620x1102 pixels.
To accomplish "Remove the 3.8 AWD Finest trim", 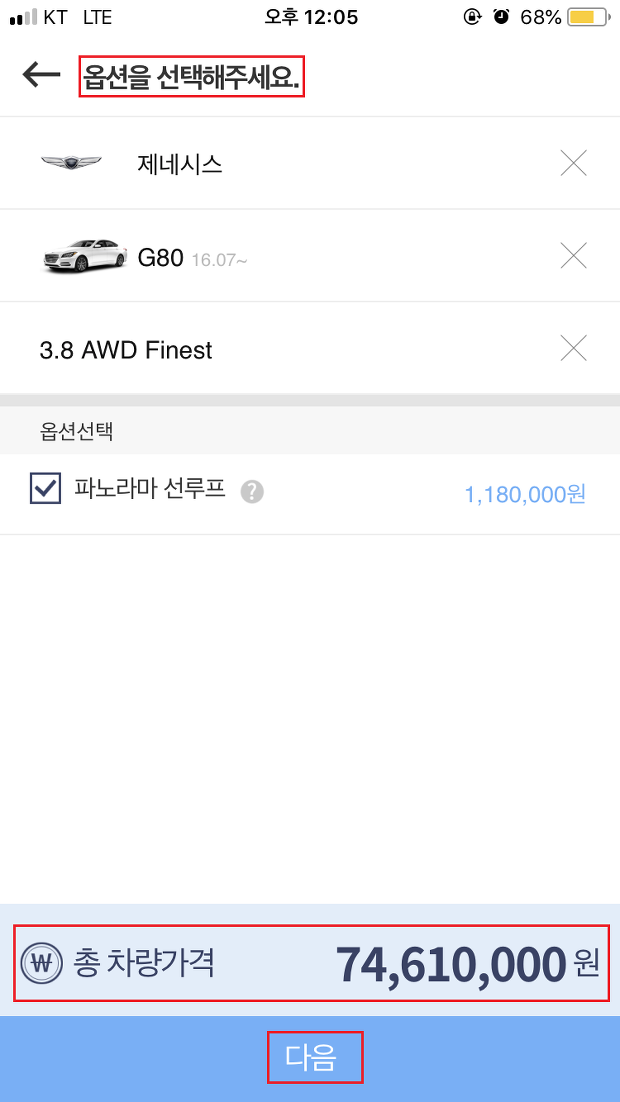I will point(574,348).
